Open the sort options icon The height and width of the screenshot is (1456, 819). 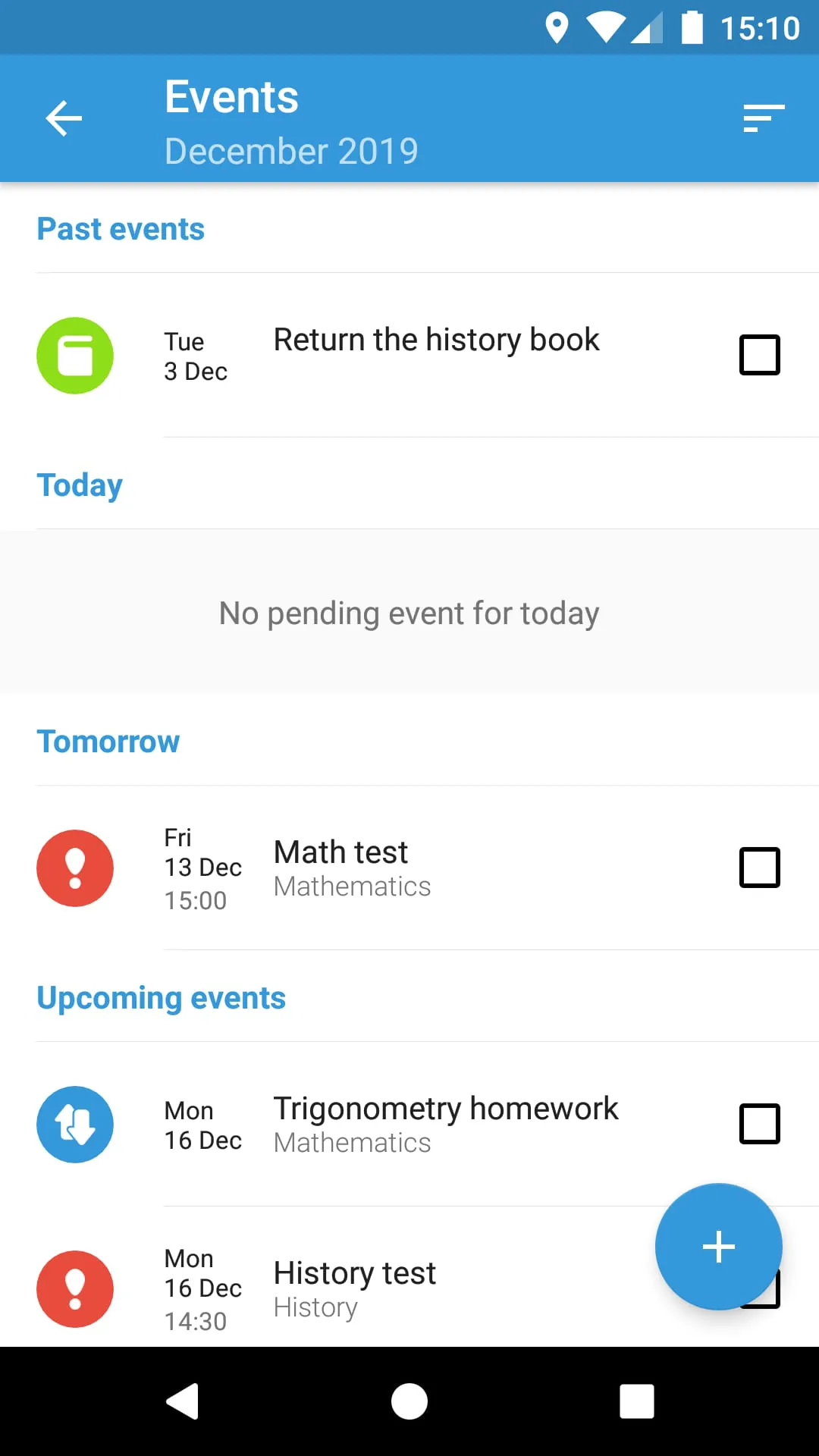pyautogui.click(x=763, y=118)
